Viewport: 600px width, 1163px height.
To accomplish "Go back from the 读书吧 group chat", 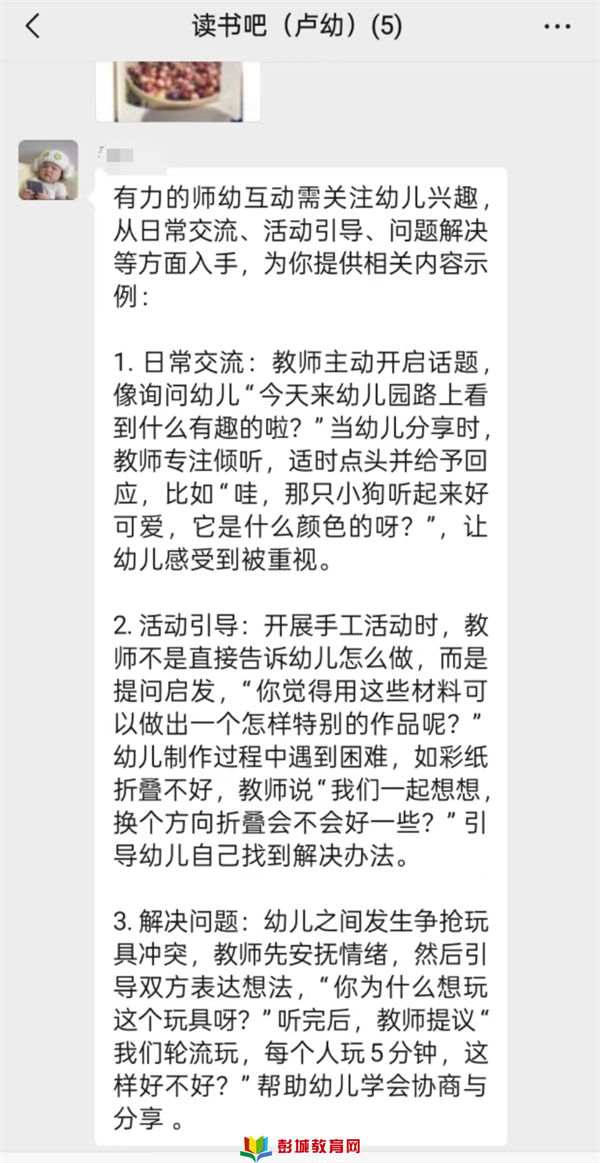I will tap(33, 27).
